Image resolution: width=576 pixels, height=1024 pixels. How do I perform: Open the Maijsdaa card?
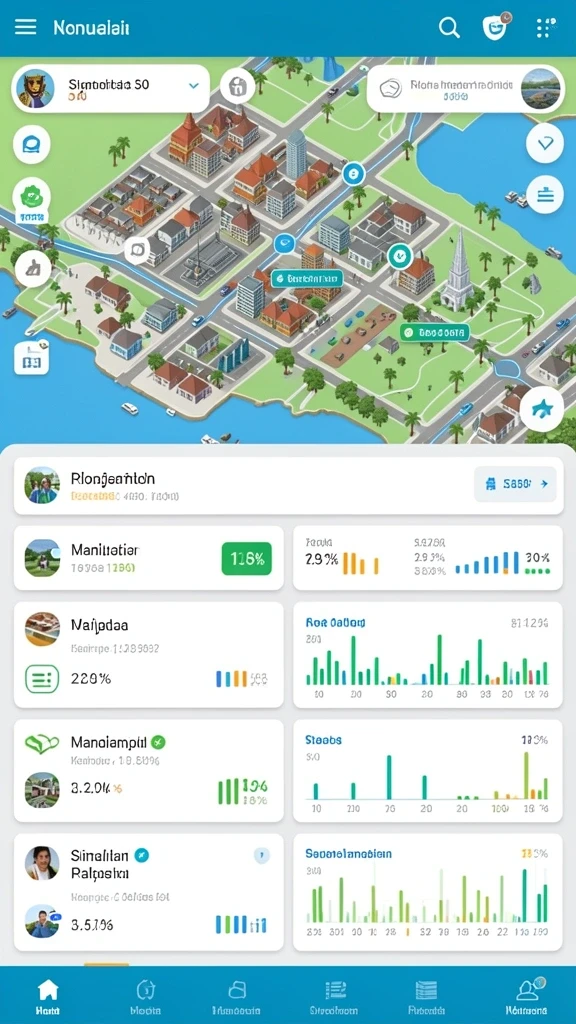(149, 654)
